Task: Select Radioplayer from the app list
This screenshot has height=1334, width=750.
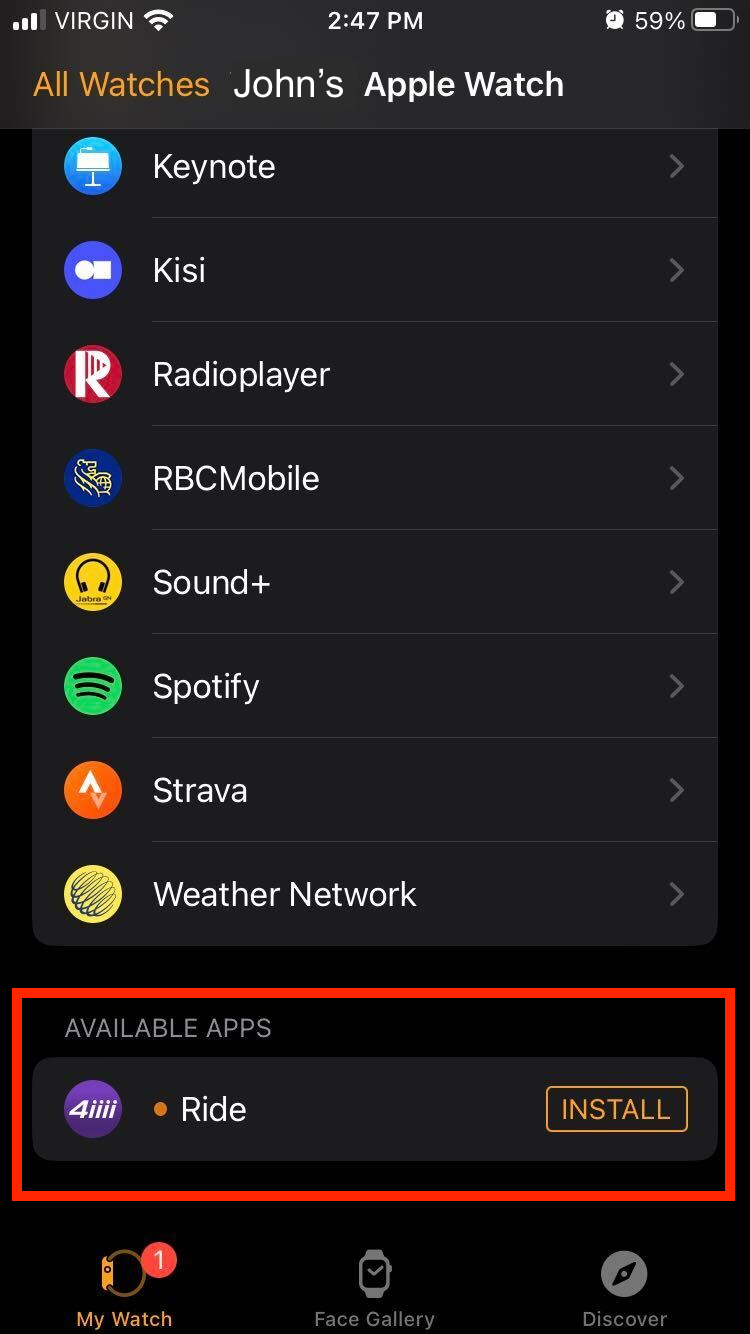Action: click(x=375, y=374)
